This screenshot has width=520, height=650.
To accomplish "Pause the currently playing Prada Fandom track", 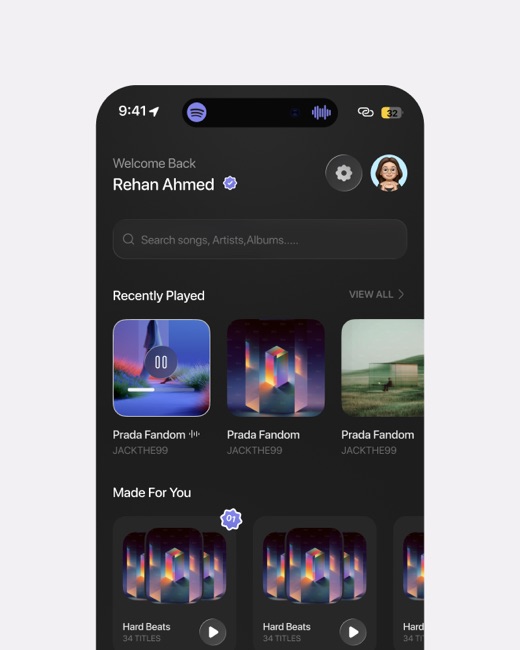I will click(161, 362).
